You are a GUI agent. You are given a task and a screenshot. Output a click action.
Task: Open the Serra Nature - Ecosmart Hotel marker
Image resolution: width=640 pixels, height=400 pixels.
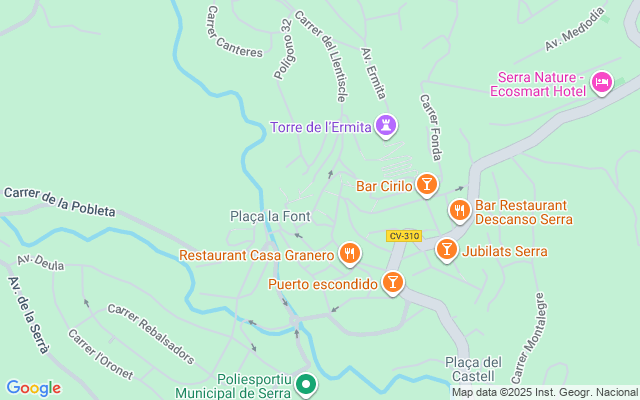tap(602, 83)
